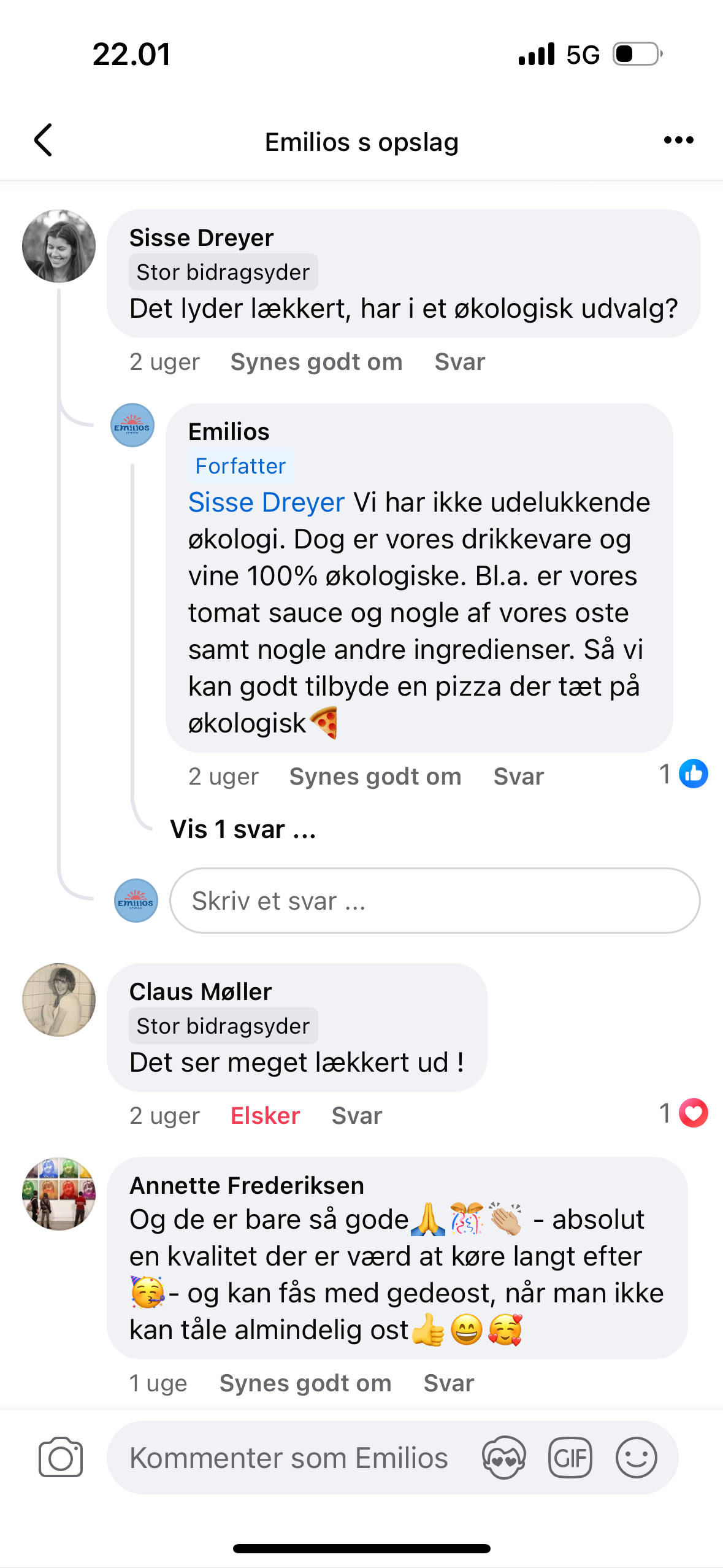The image size is (723, 1568).
Task: Remove Elsker reaction on Claus Møller's comment
Action: point(265,1115)
